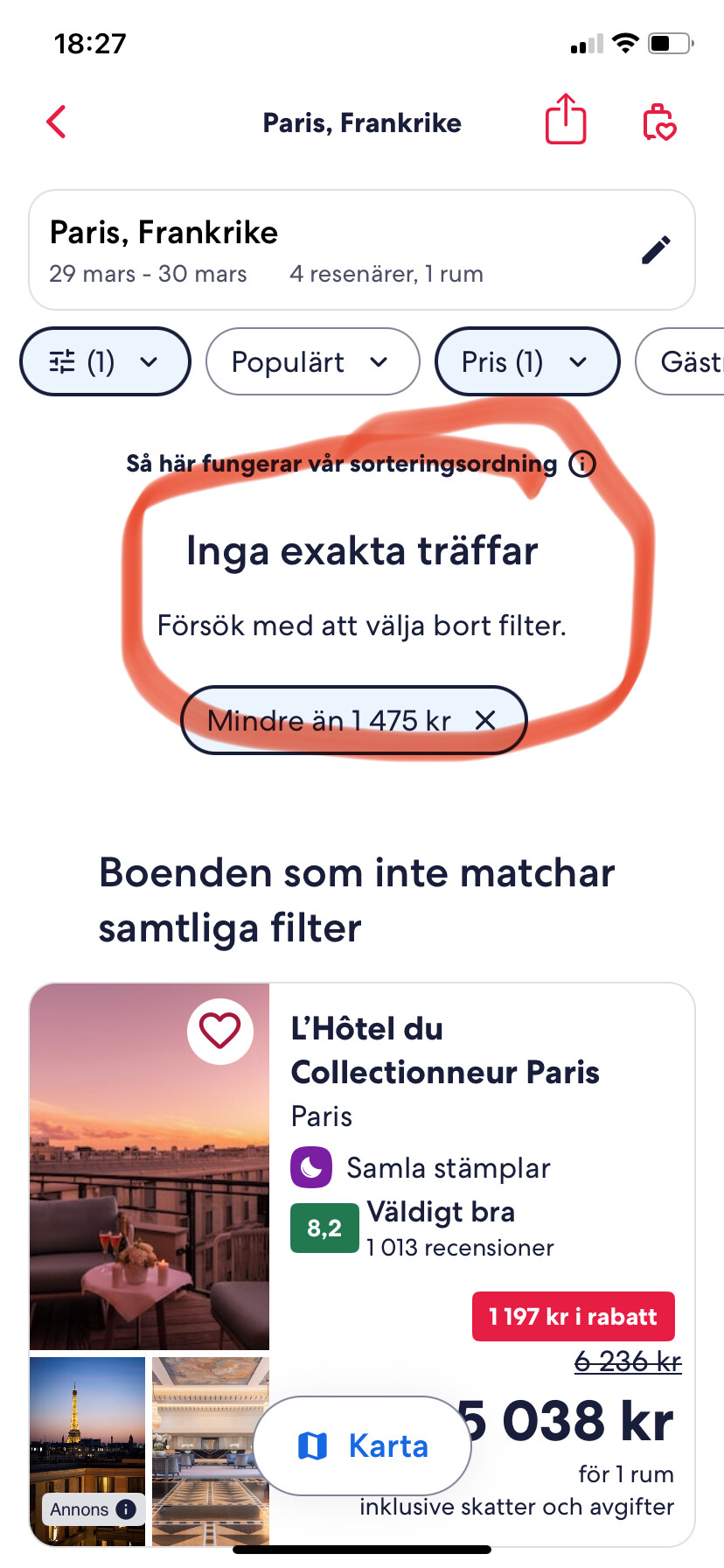View results on Karta map
The width and height of the screenshot is (724, 1568).
[x=362, y=1445]
